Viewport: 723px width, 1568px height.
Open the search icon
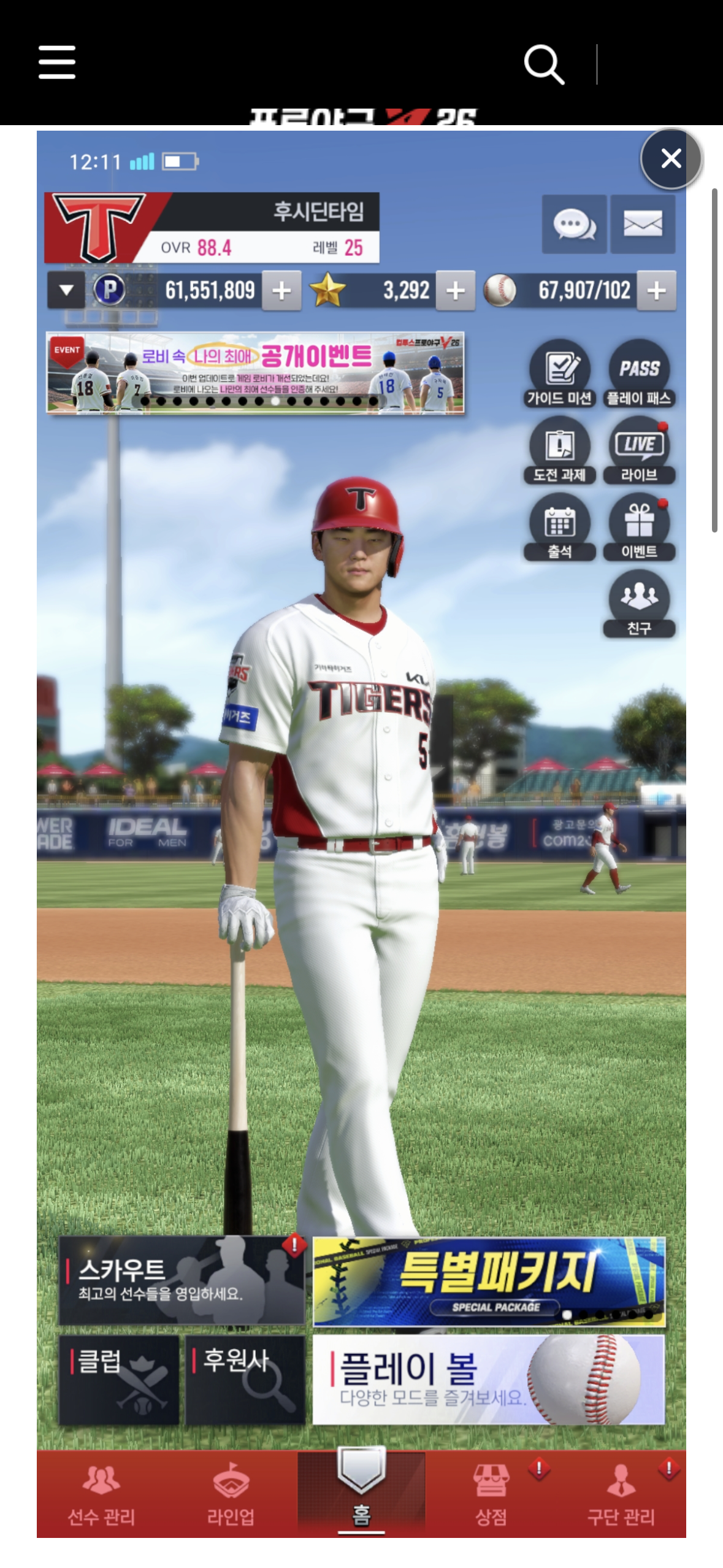[x=544, y=64]
